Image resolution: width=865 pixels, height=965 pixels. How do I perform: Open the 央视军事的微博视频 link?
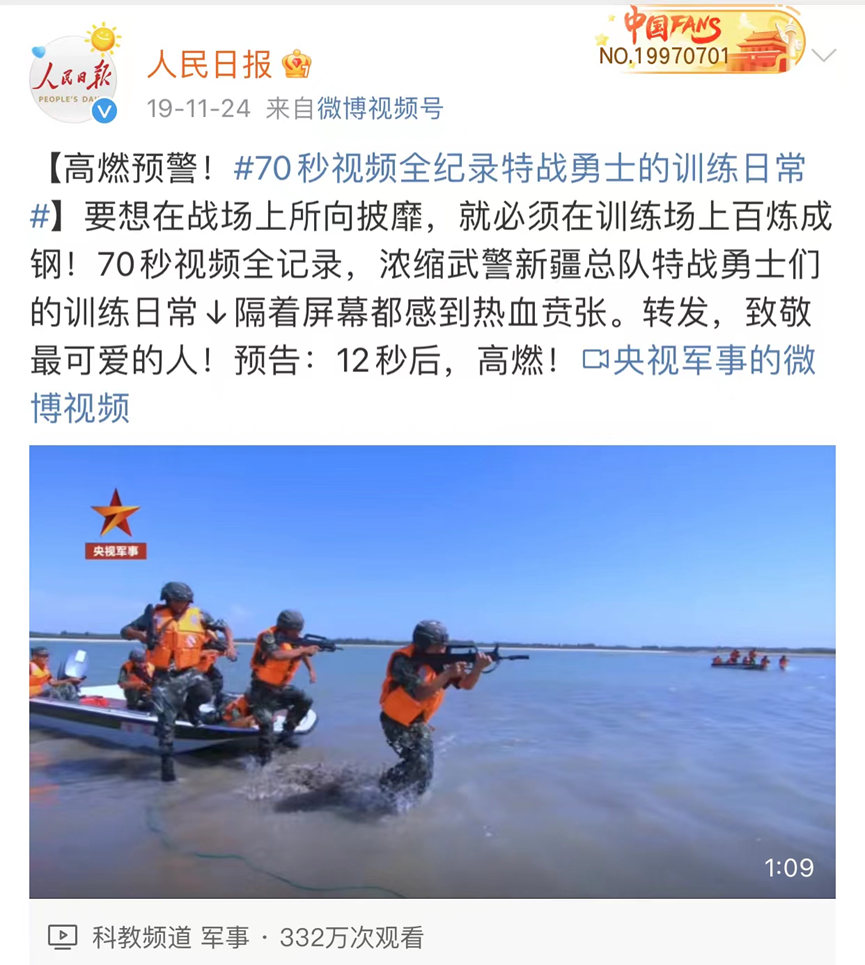(698, 361)
